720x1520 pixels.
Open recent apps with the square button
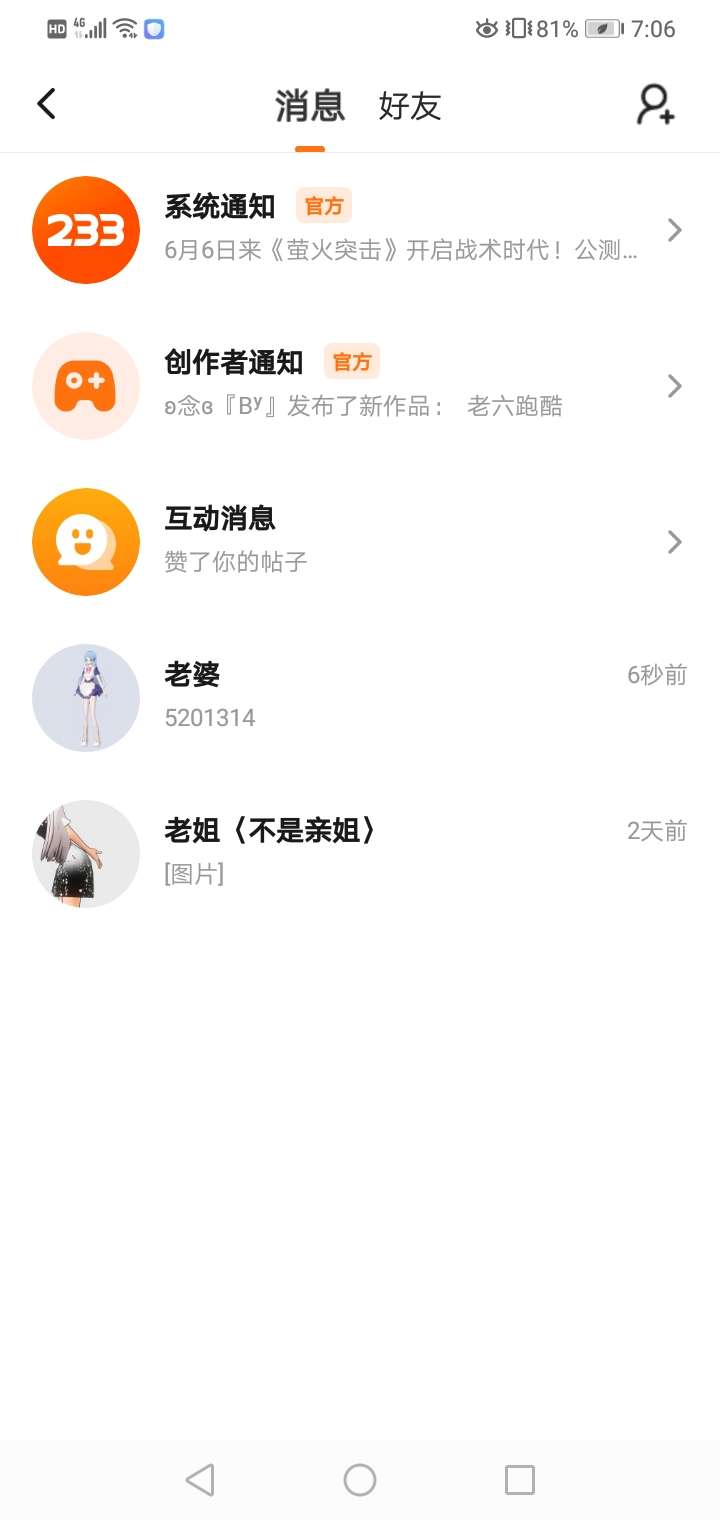click(520, 1480)
